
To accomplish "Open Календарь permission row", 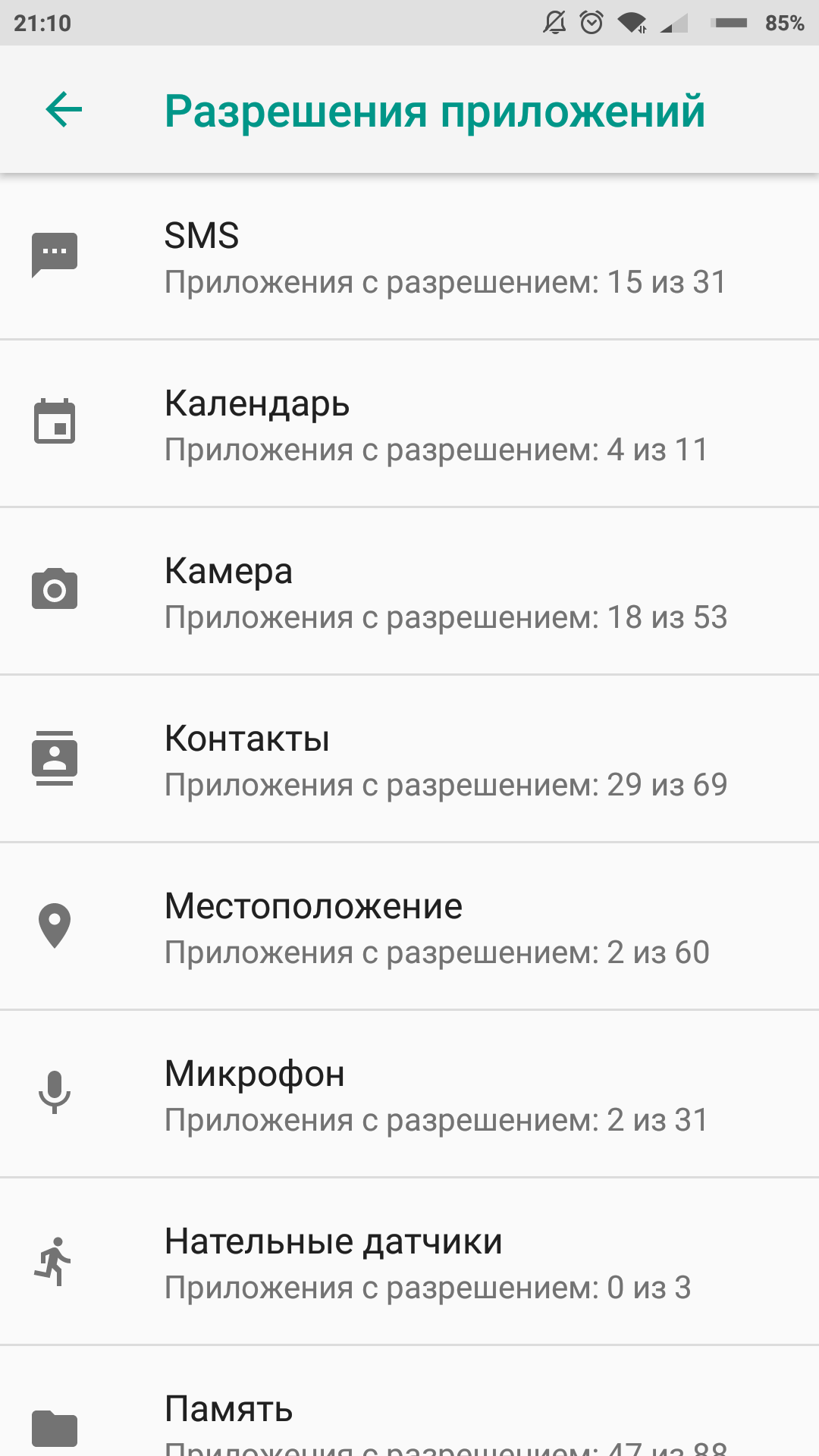I will 409,425.
